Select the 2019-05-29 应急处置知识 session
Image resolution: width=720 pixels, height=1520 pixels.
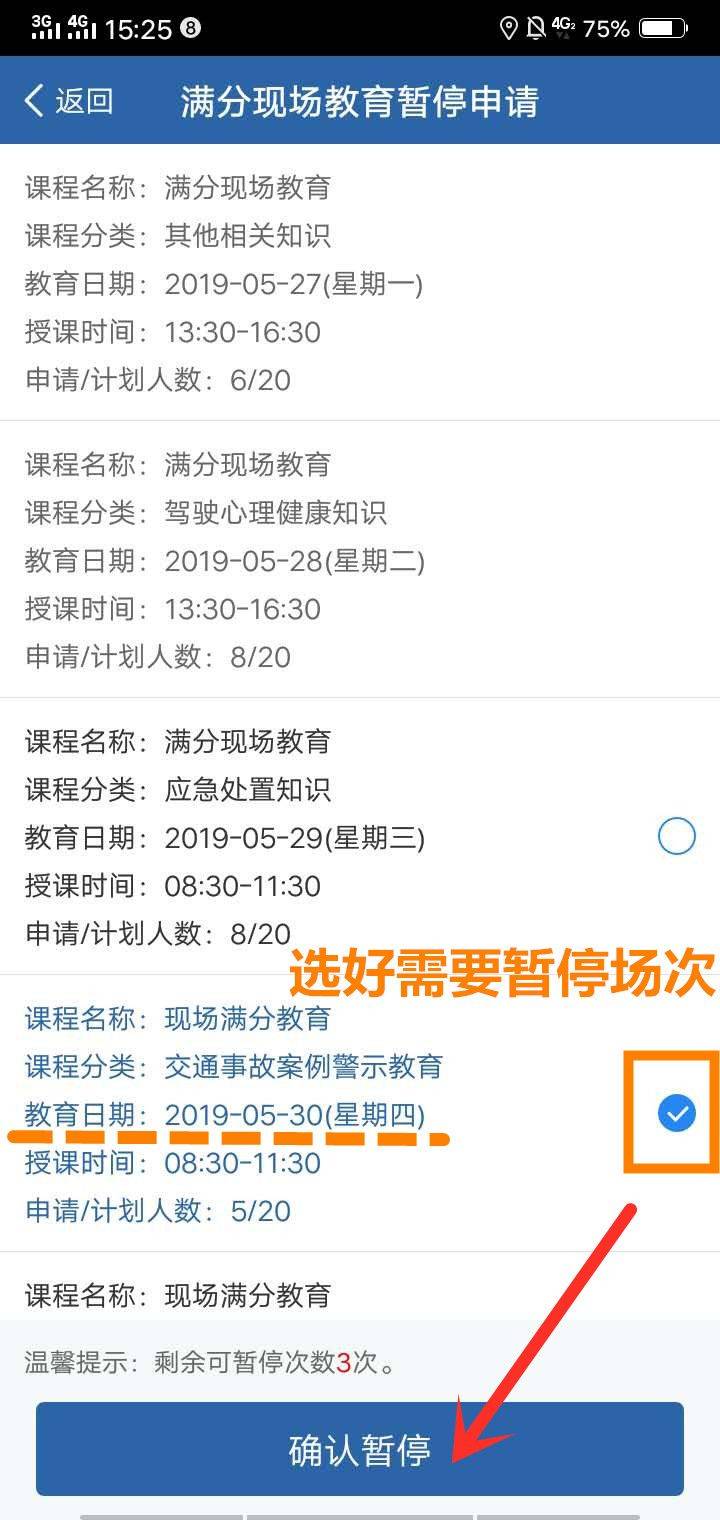pyautogui.click(x=677, y=836)
